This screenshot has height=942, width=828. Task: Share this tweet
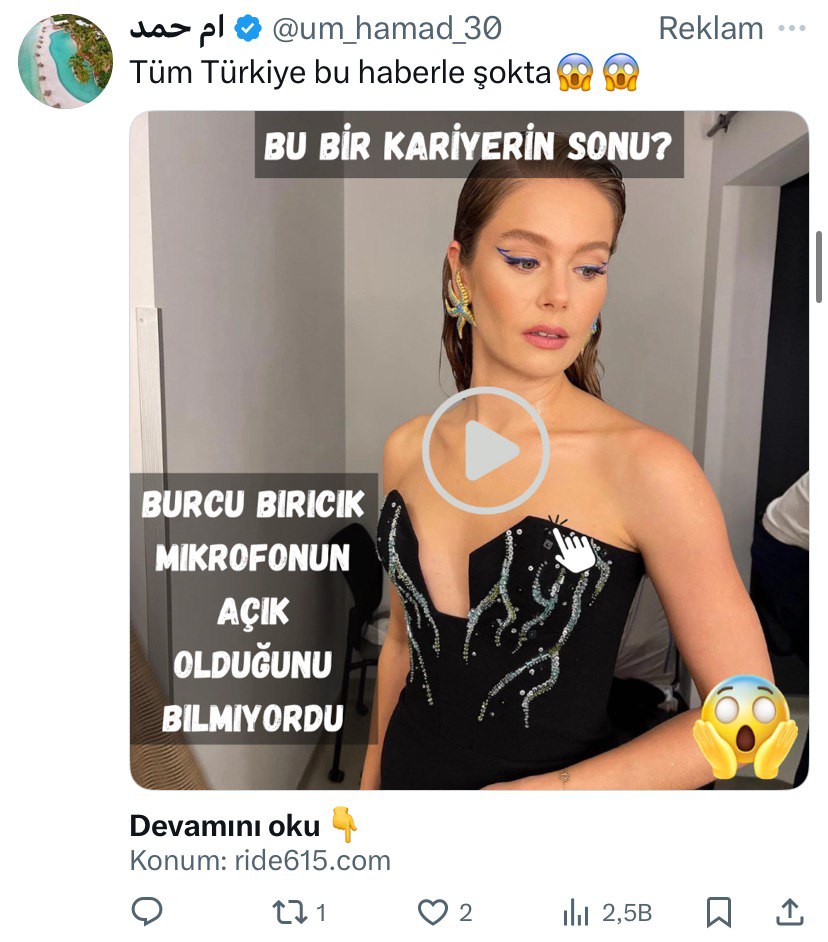coord(789,911)
